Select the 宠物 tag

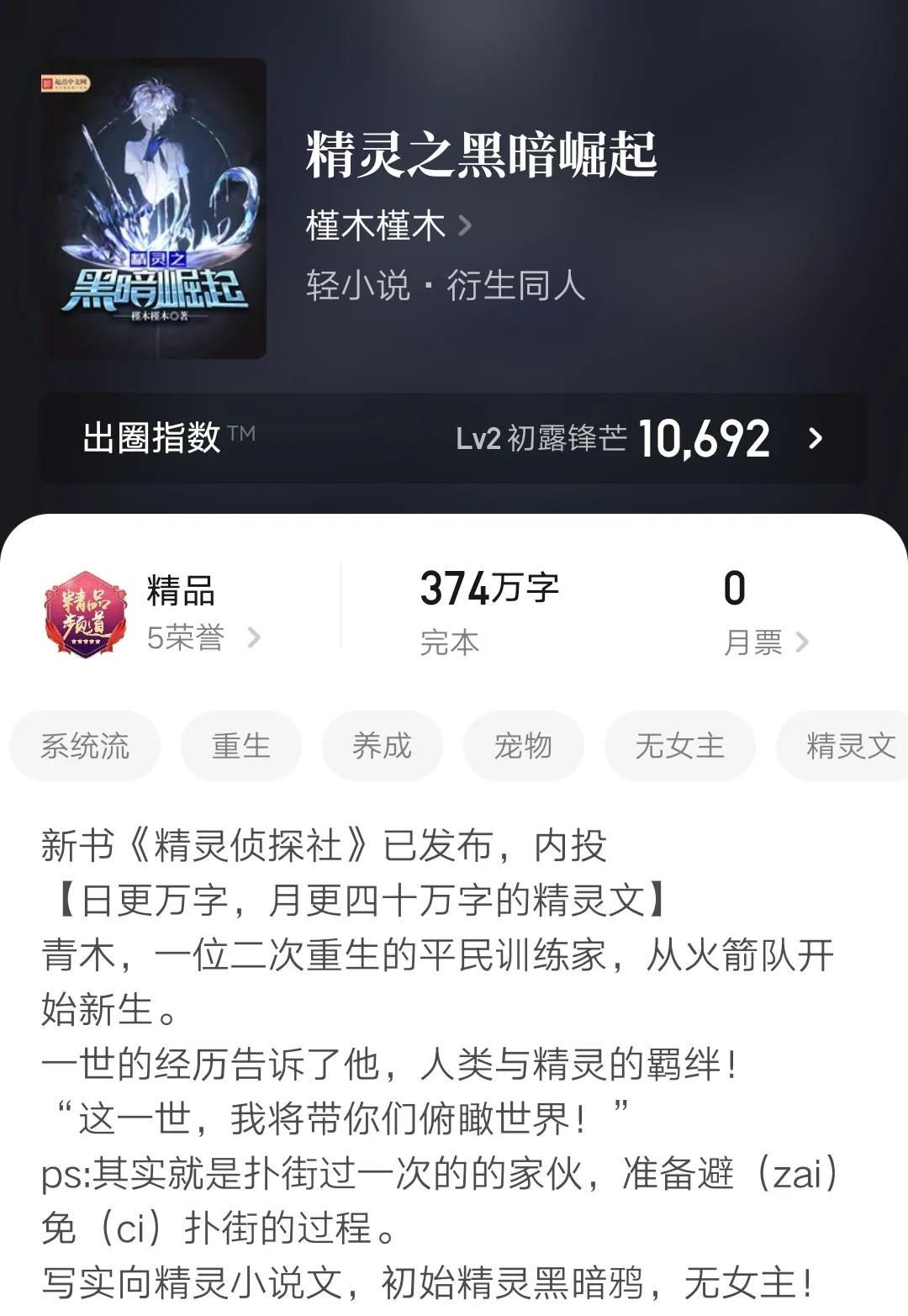[x=524, y=745]
